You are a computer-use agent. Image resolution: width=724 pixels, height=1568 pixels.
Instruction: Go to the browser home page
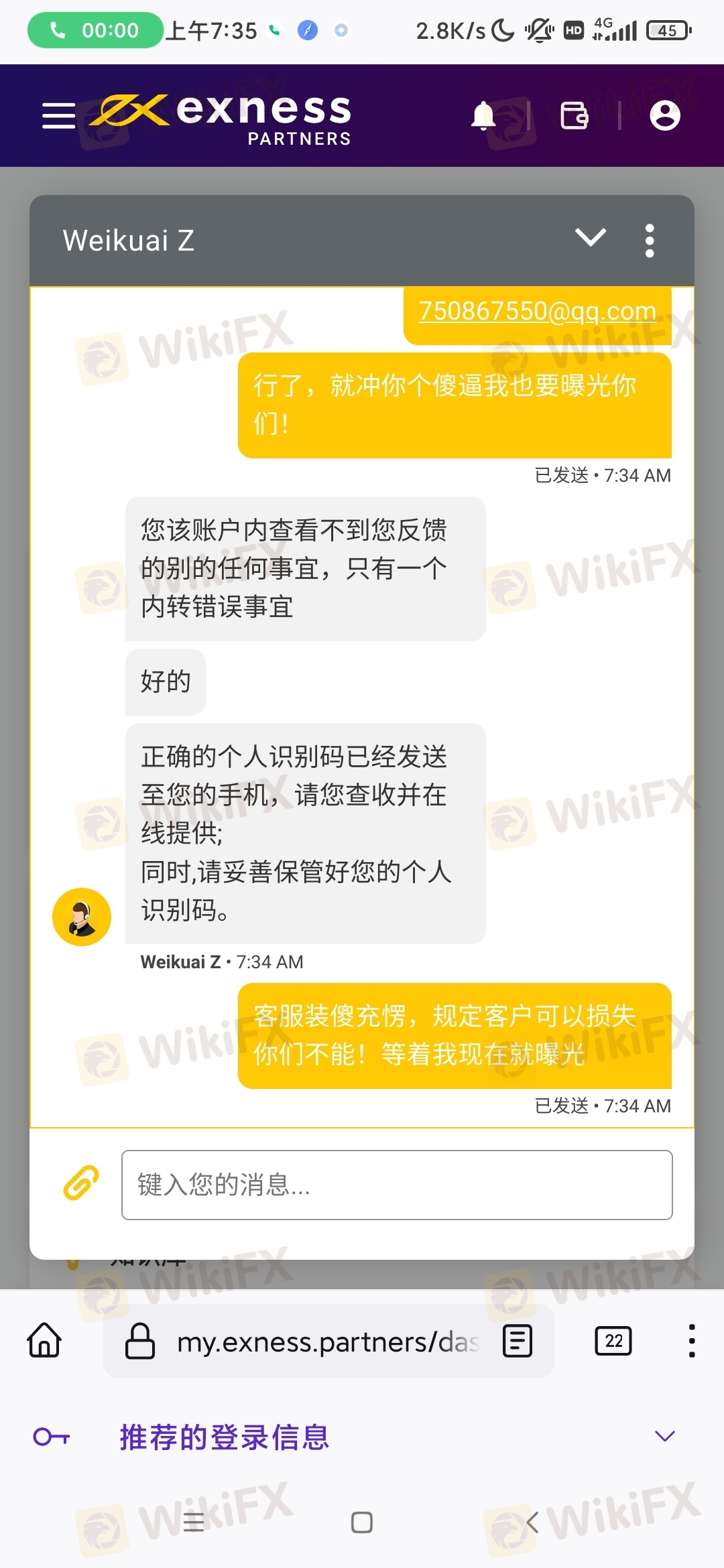point(44,1340)
